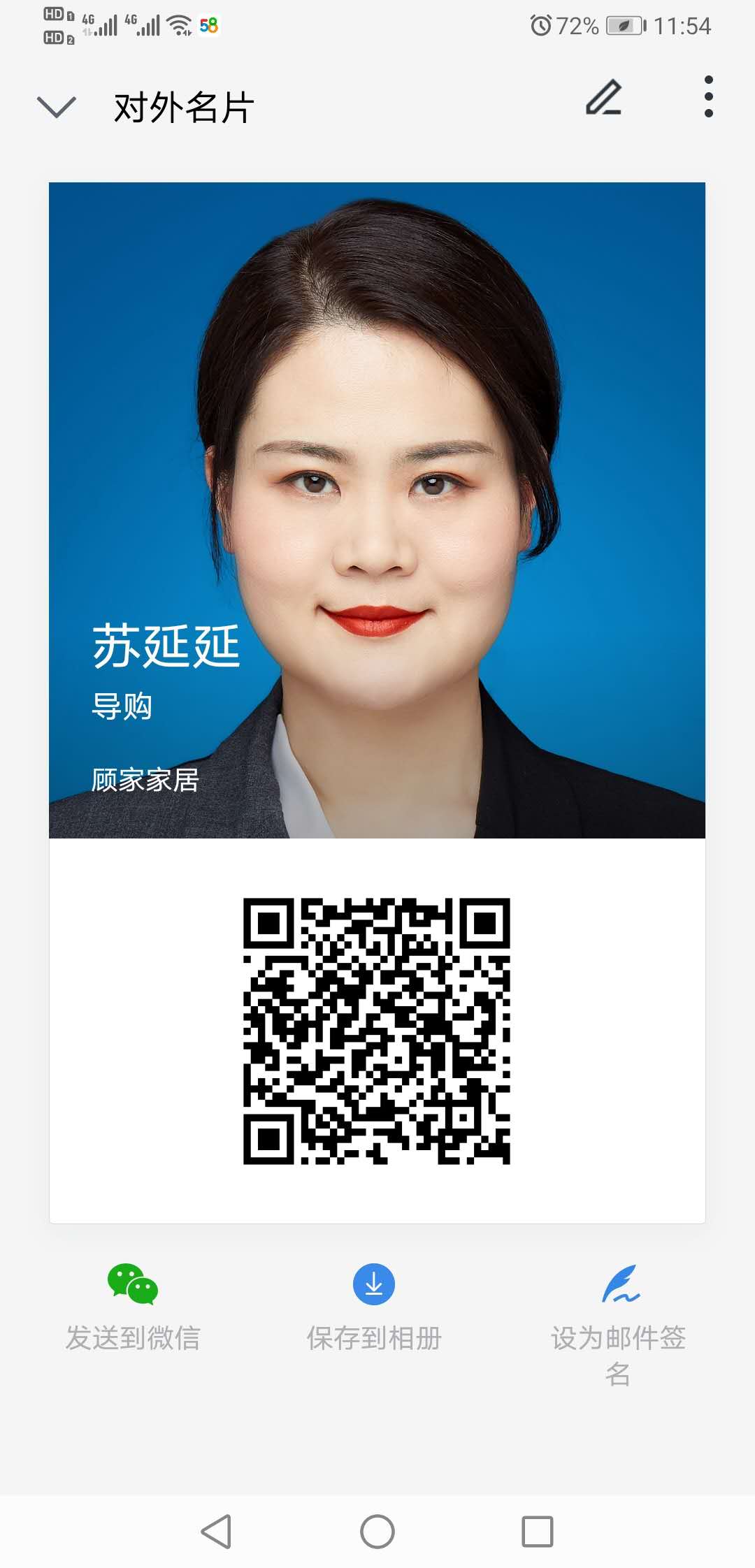Return to the system home screen
The height and width of the screenshot is (1568, 755).
point(377,1532)
